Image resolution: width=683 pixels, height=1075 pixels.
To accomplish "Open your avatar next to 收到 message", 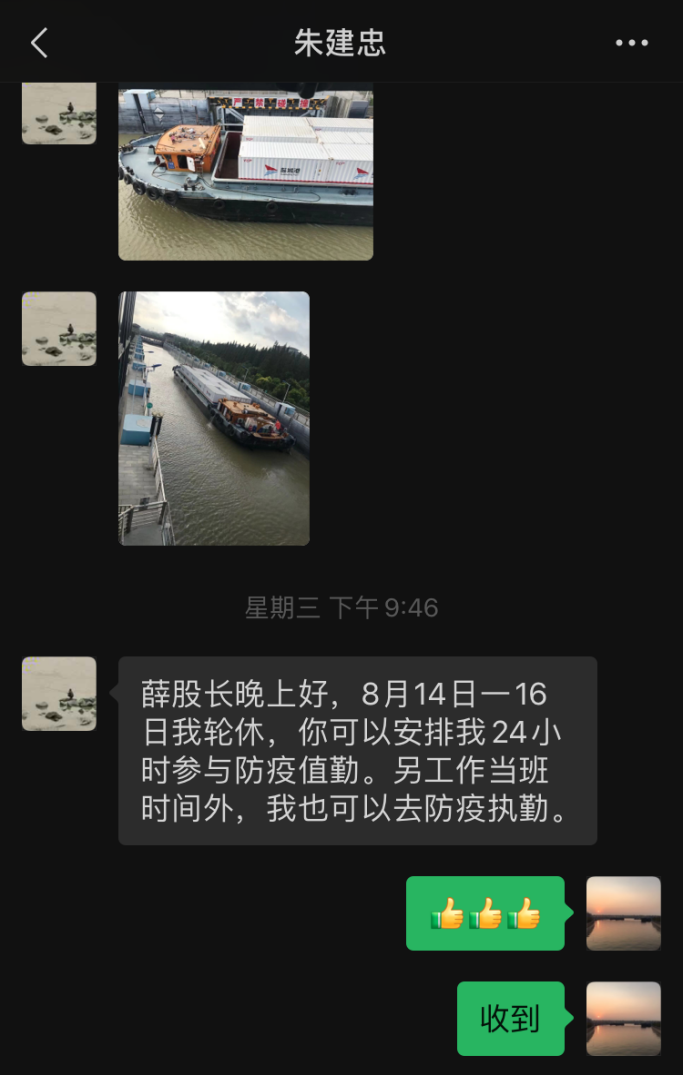I will click(623, 1017).
